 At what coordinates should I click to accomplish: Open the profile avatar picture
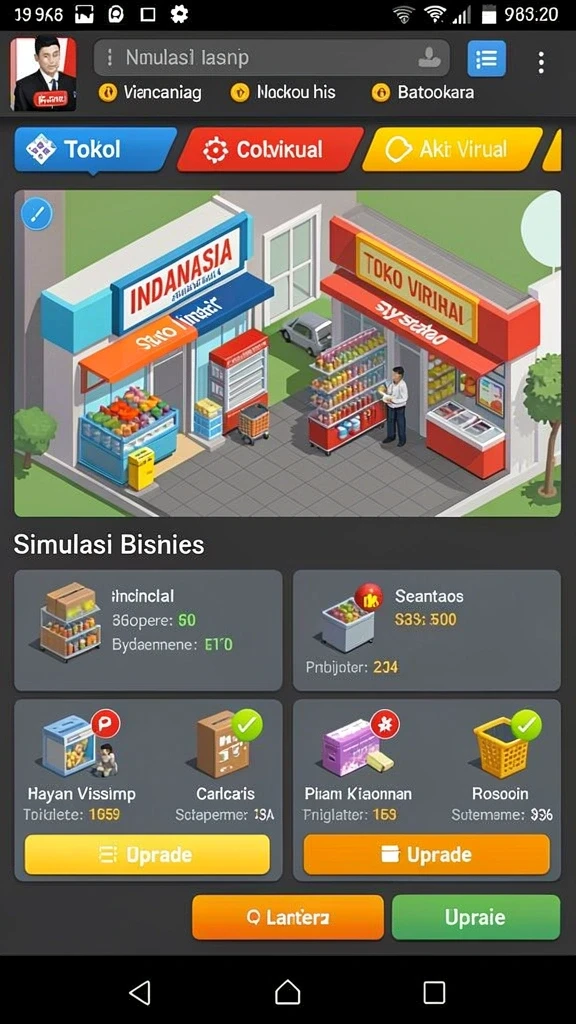click(43, 74)
